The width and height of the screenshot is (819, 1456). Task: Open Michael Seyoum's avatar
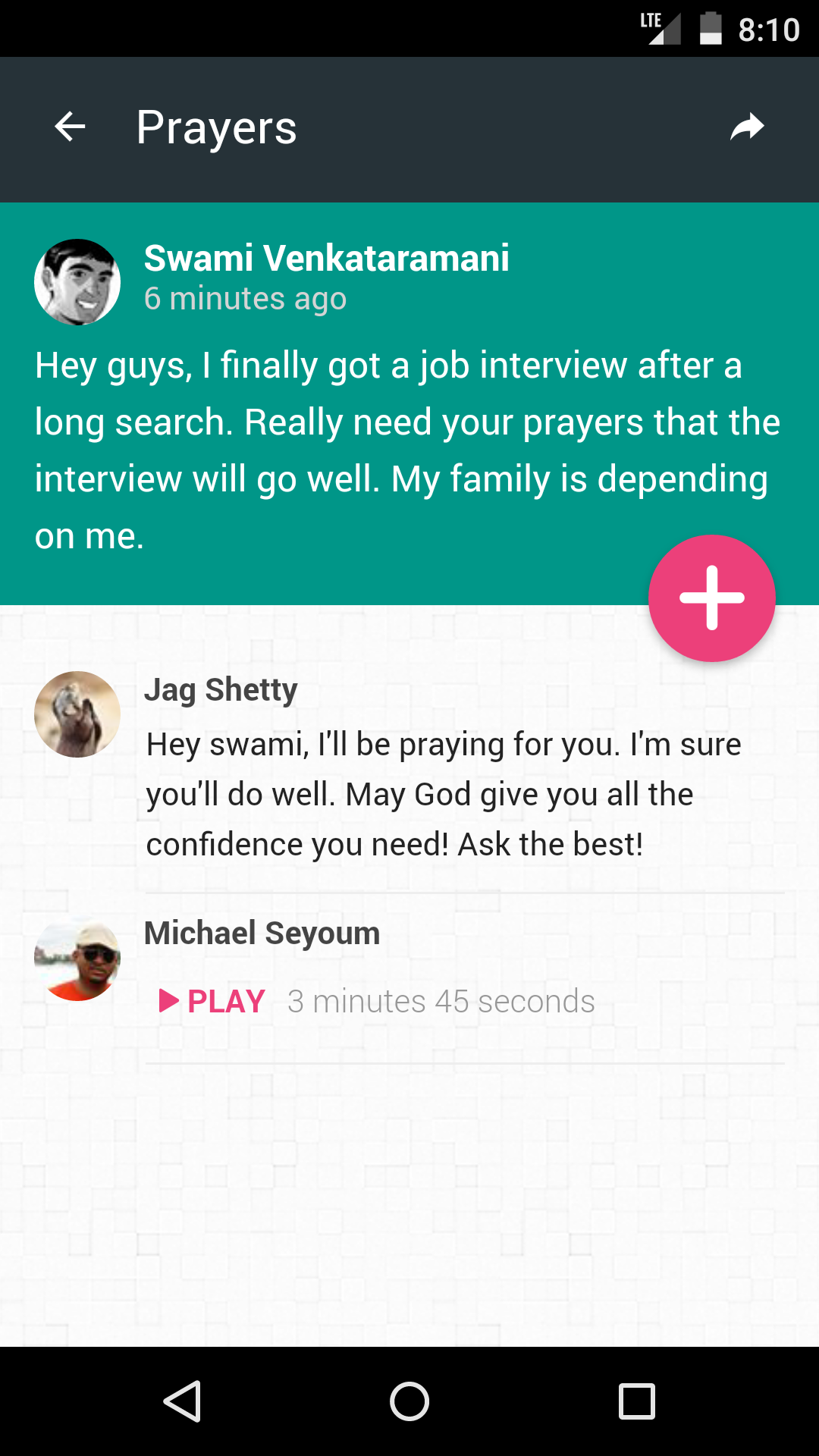(x=77, y=958)
